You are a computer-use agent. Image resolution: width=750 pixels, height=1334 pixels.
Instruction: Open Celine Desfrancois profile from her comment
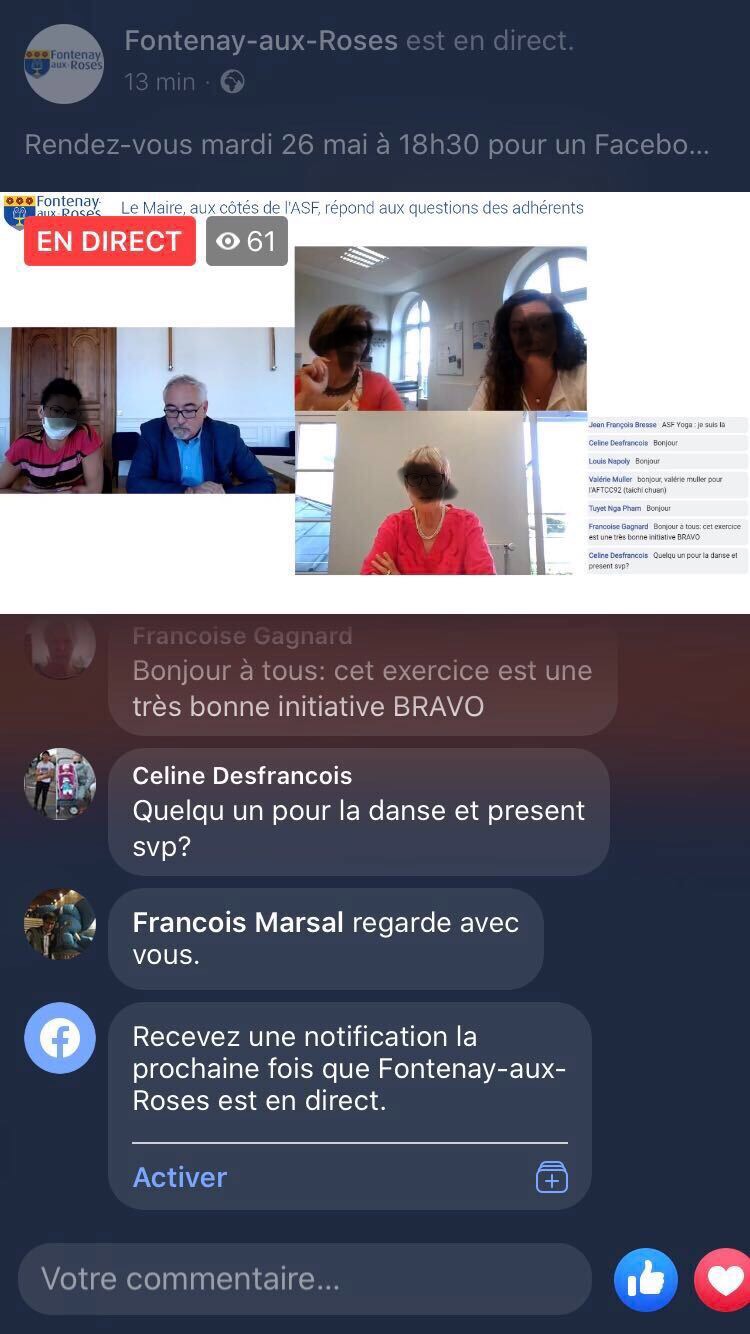click(242, 775)
